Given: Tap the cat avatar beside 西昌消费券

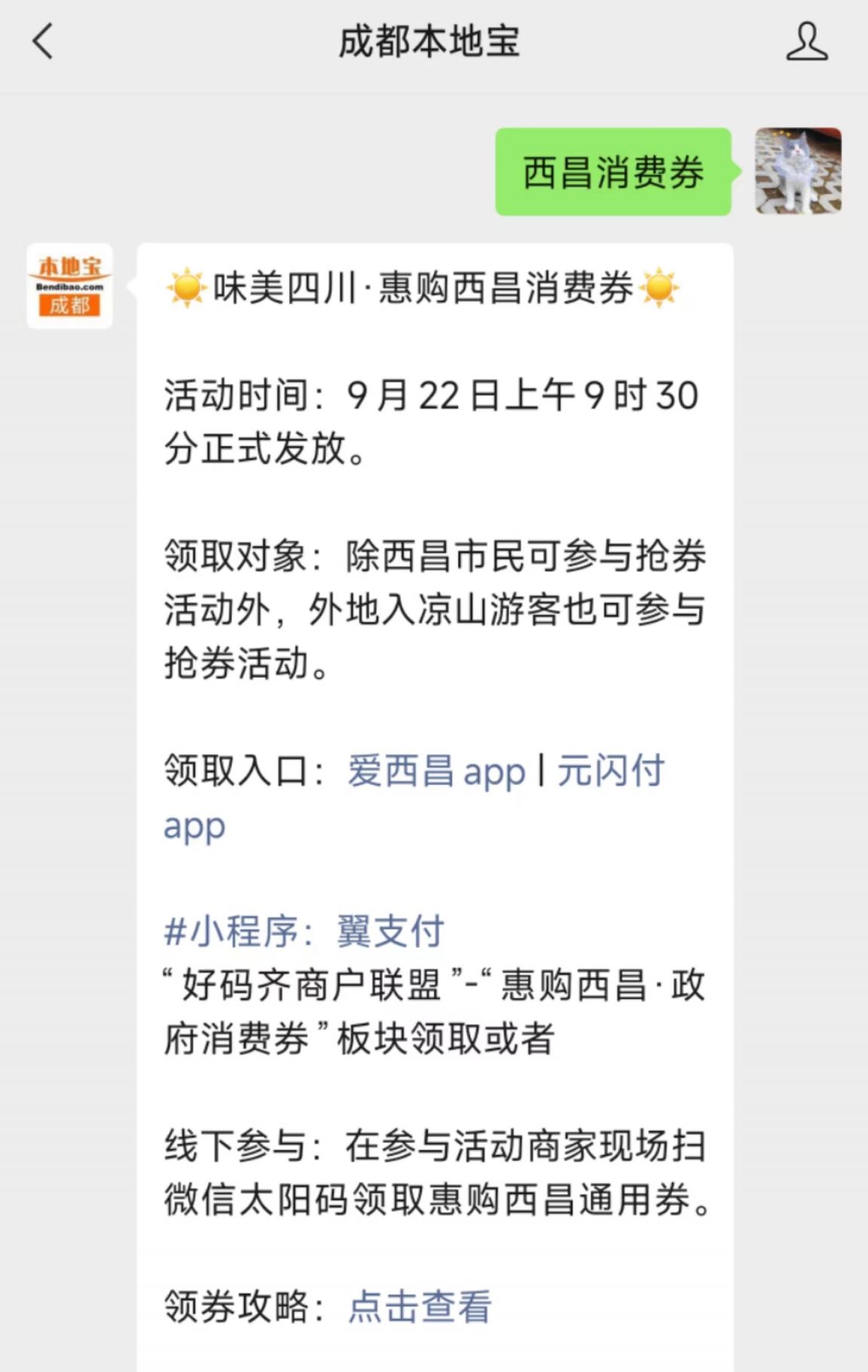Looking at the screenshot, I should 798,171.
